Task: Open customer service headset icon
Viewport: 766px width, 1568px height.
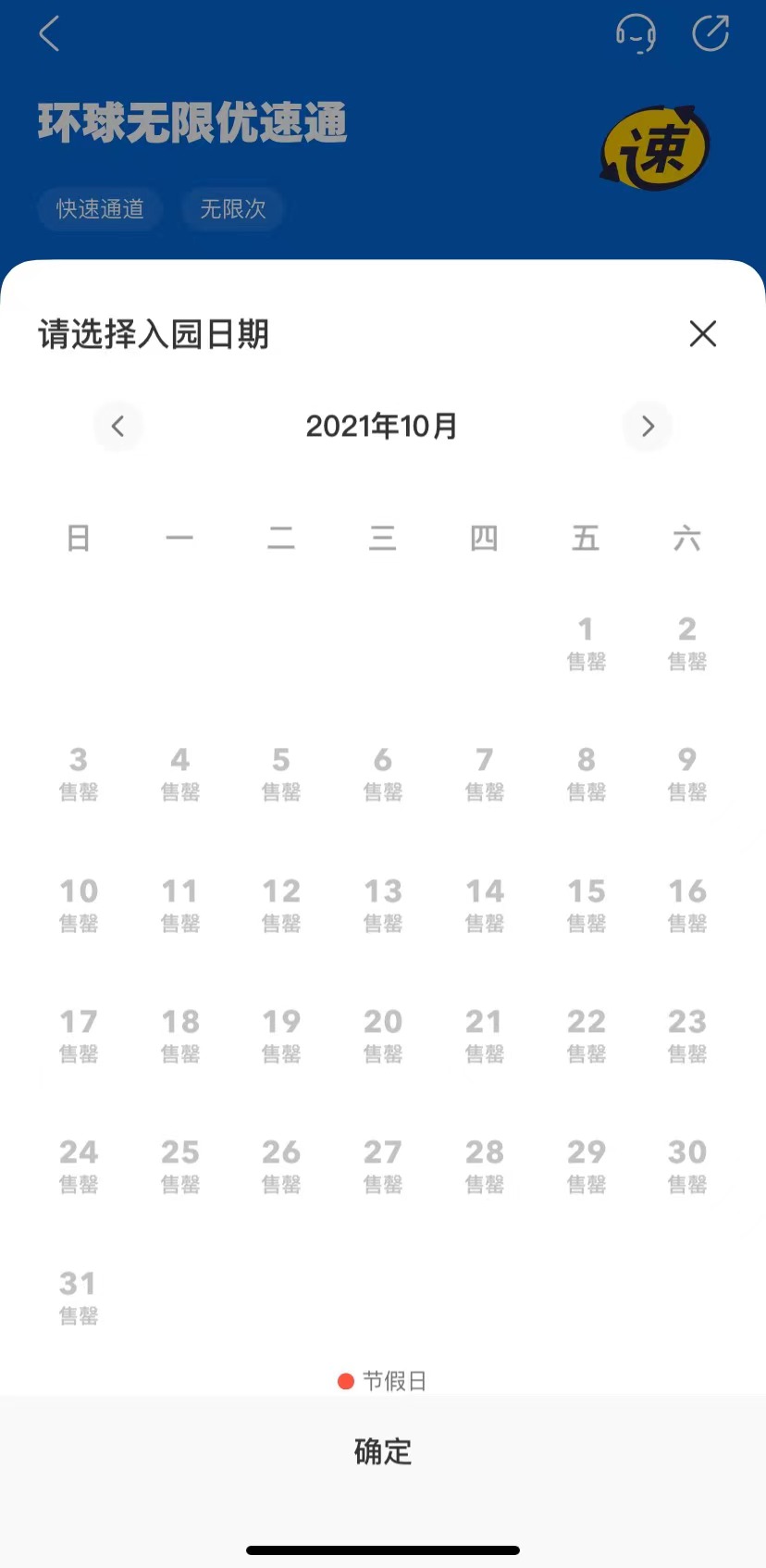Action: [x=636, y=34]
